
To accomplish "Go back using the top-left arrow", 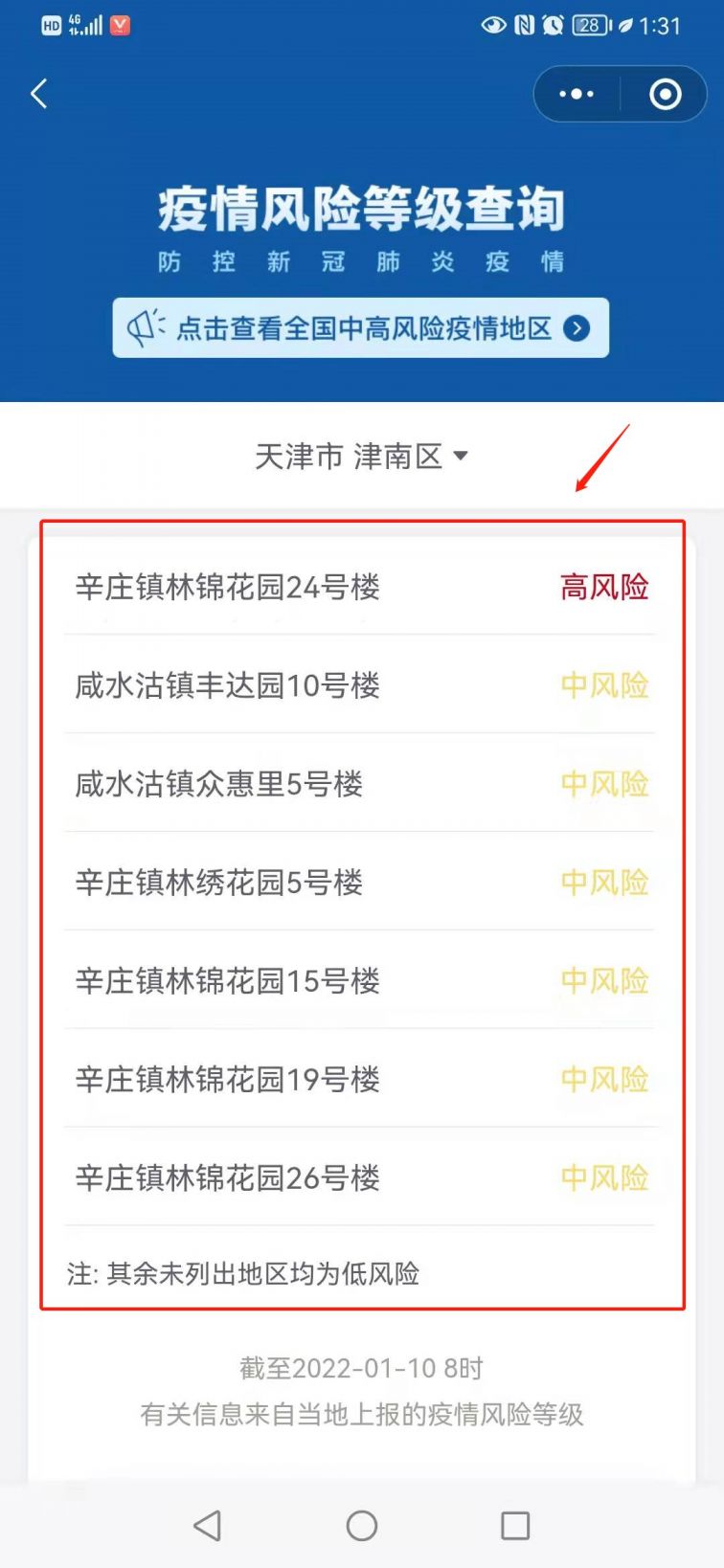I will click(x=39, y=94).
